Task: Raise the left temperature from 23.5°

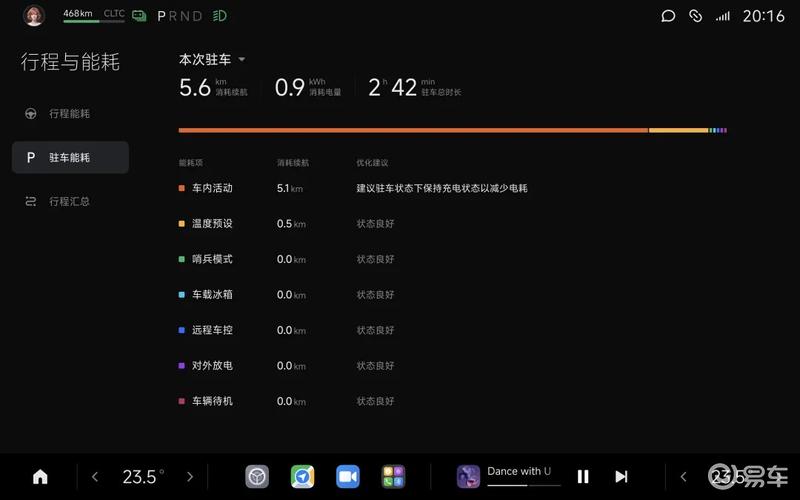Action: (x=190, y=477)
